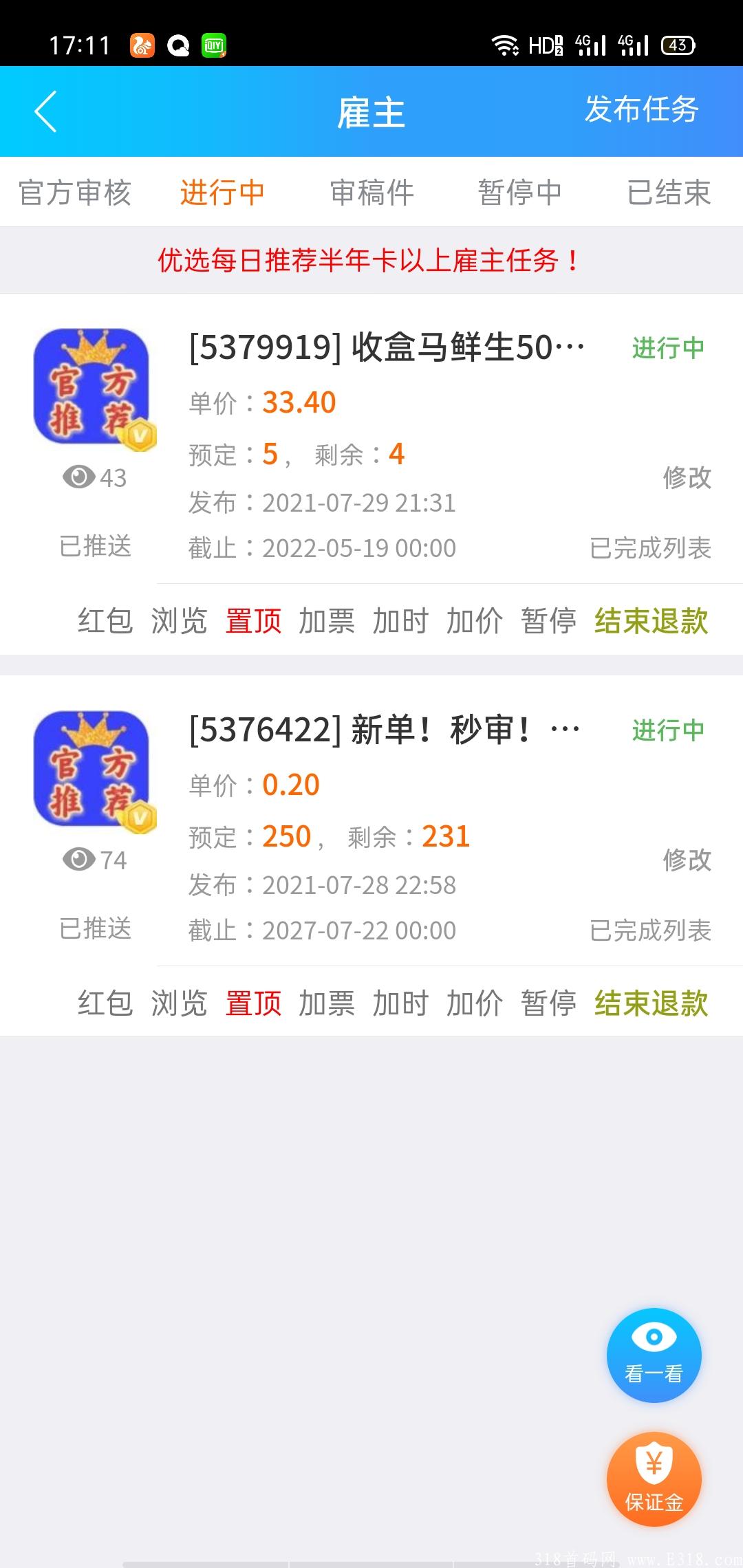The width and height of the screenshot is (743, 1568).
Task: Open task 5379919 收盒马鲜生
Action: click(x=387, y=347)
